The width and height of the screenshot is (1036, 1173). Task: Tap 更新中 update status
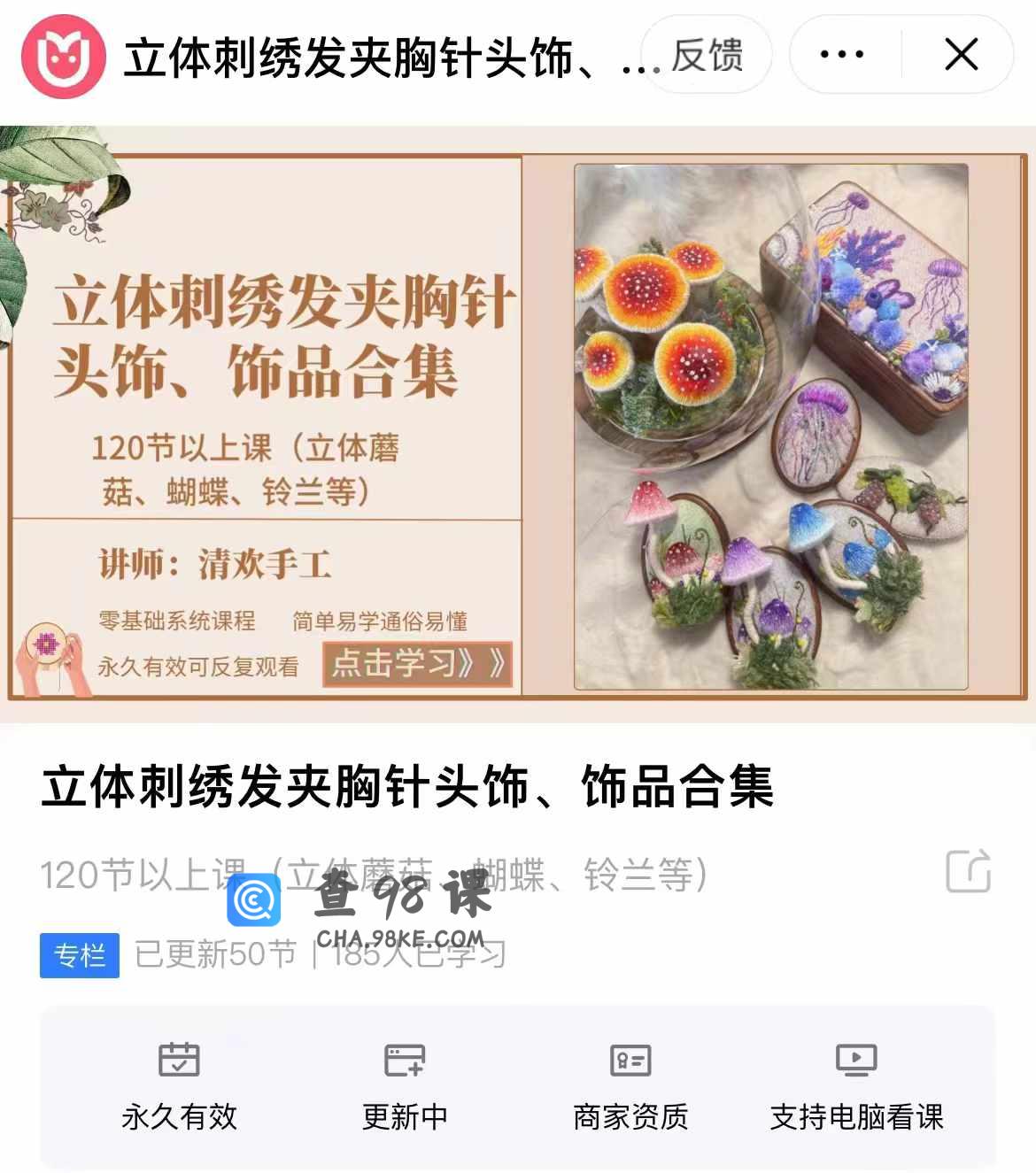(x=405, y=1086)
